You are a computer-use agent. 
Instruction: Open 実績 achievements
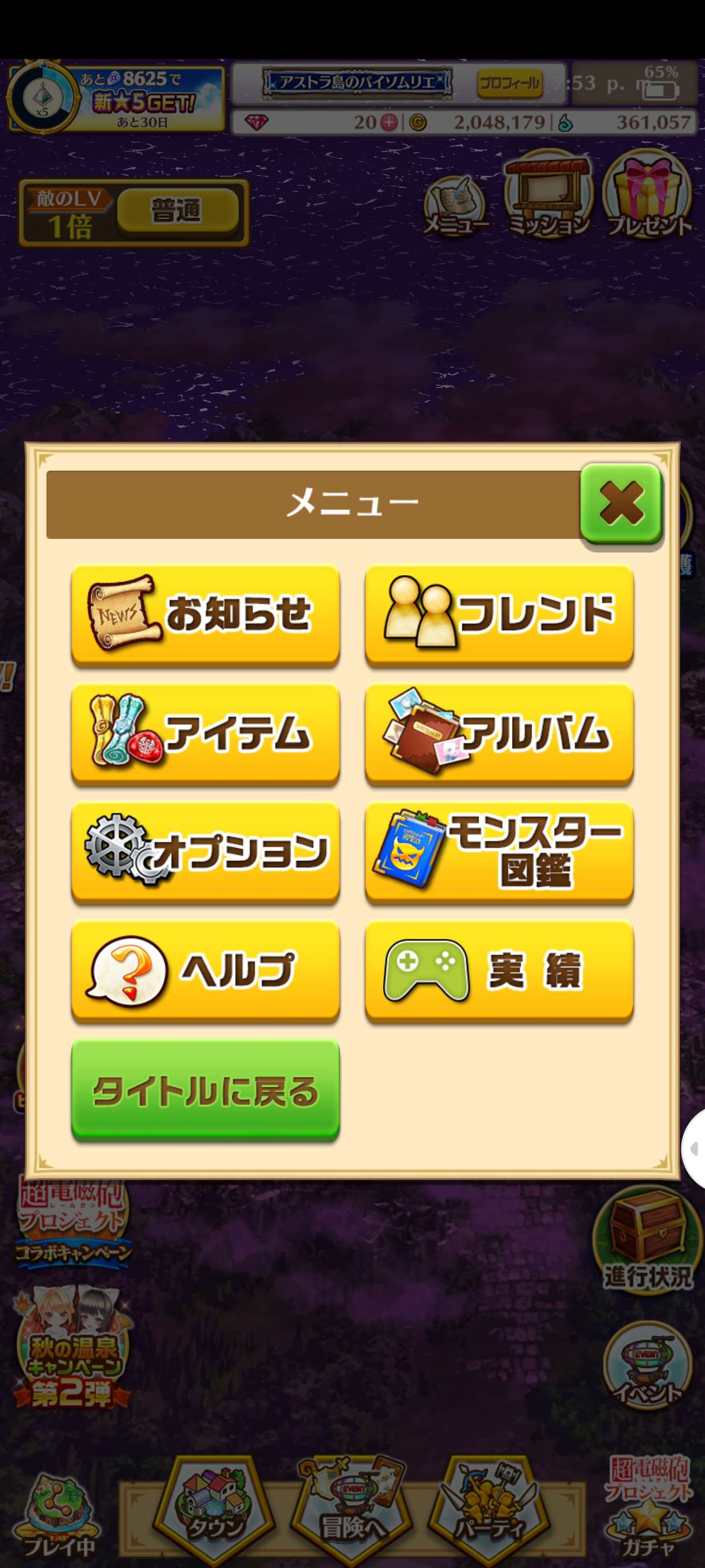(x=499, y=970)
